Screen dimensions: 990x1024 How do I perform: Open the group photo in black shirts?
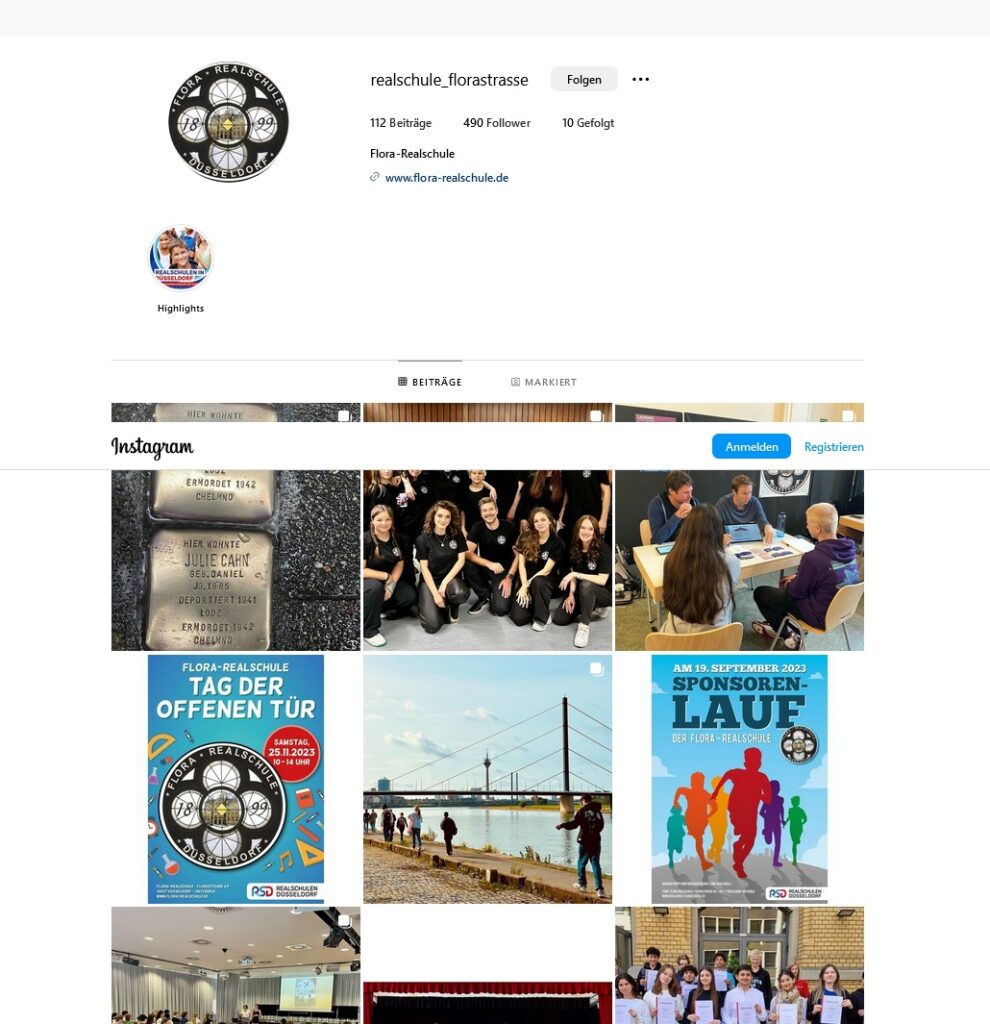coord(487,560)
